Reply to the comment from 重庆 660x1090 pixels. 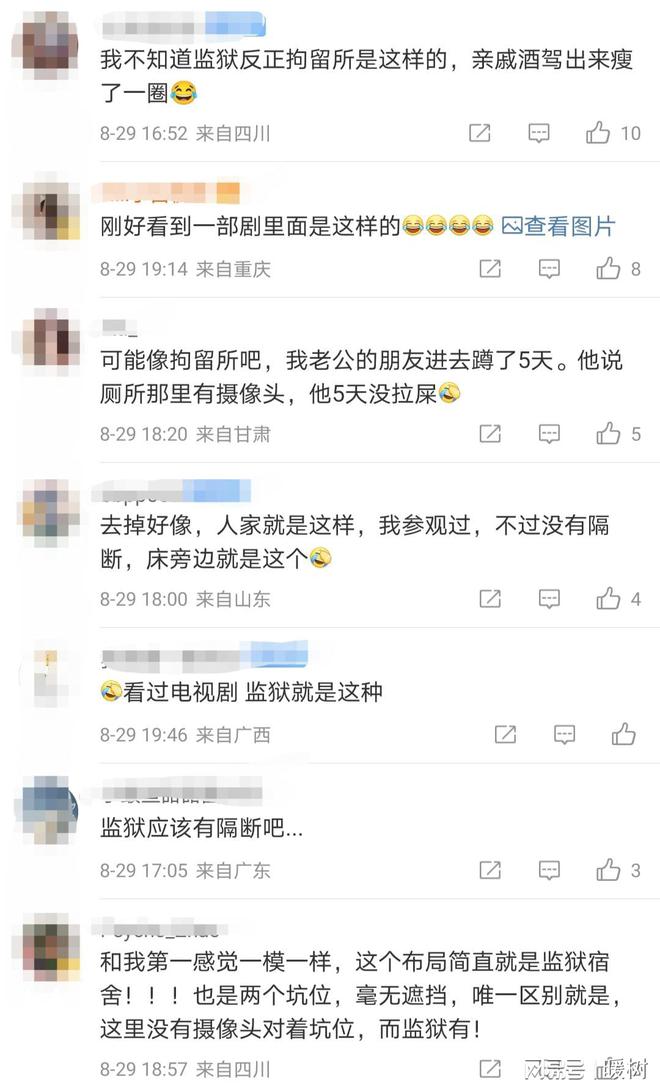[x=549, y=268]
